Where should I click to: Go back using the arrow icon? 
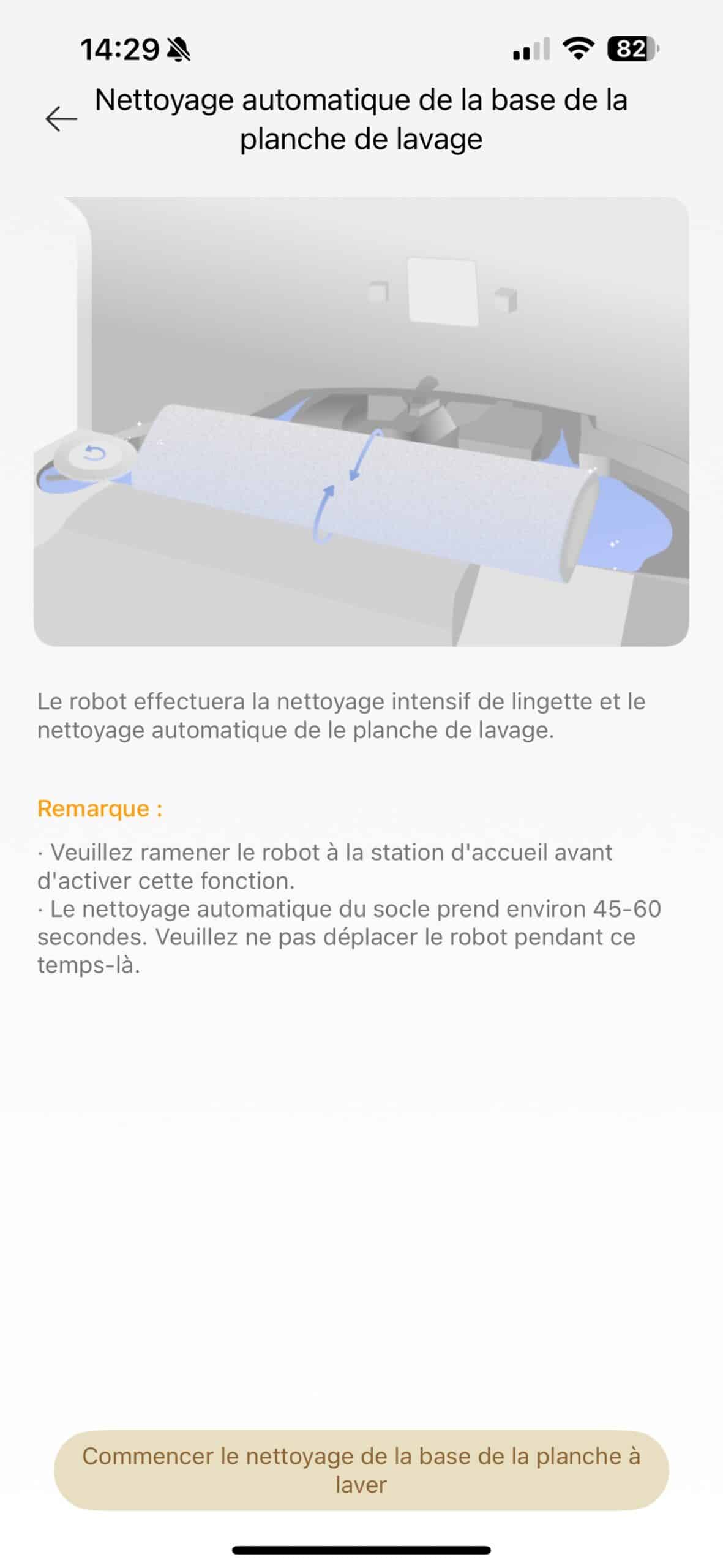coord(61,118)
